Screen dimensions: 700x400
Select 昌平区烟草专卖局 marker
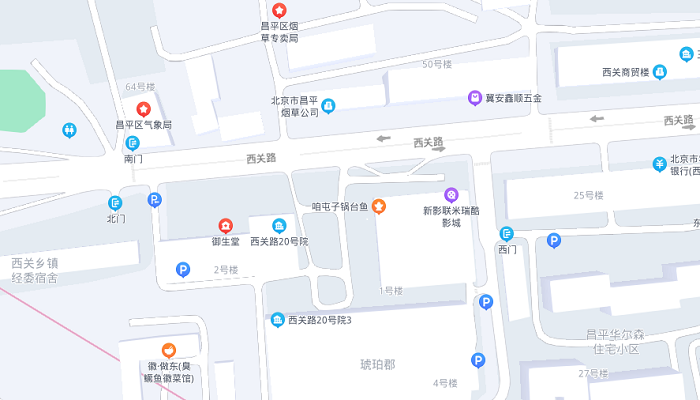pyautogui.click(x=279, y=10)
